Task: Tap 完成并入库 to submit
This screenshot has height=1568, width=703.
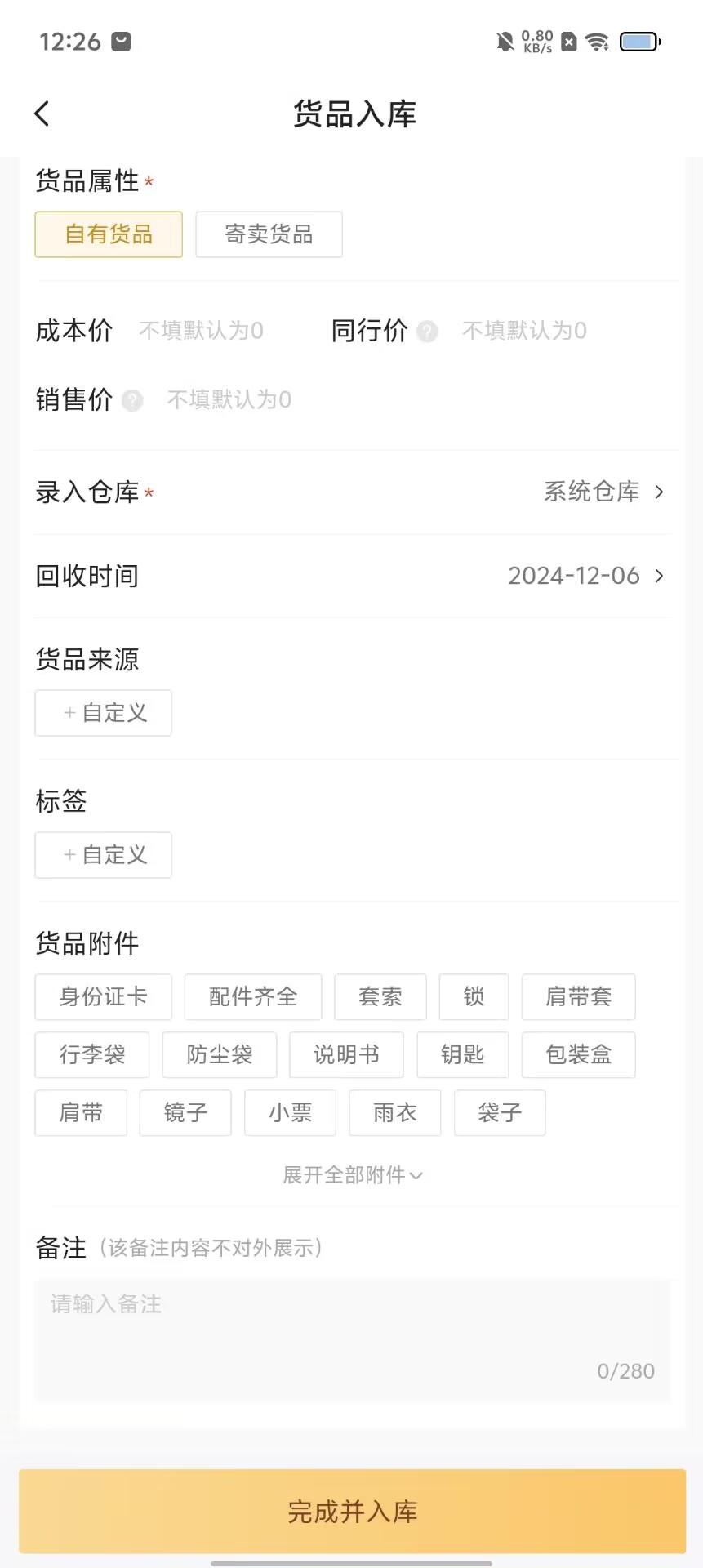Action: coord(352,1512)
